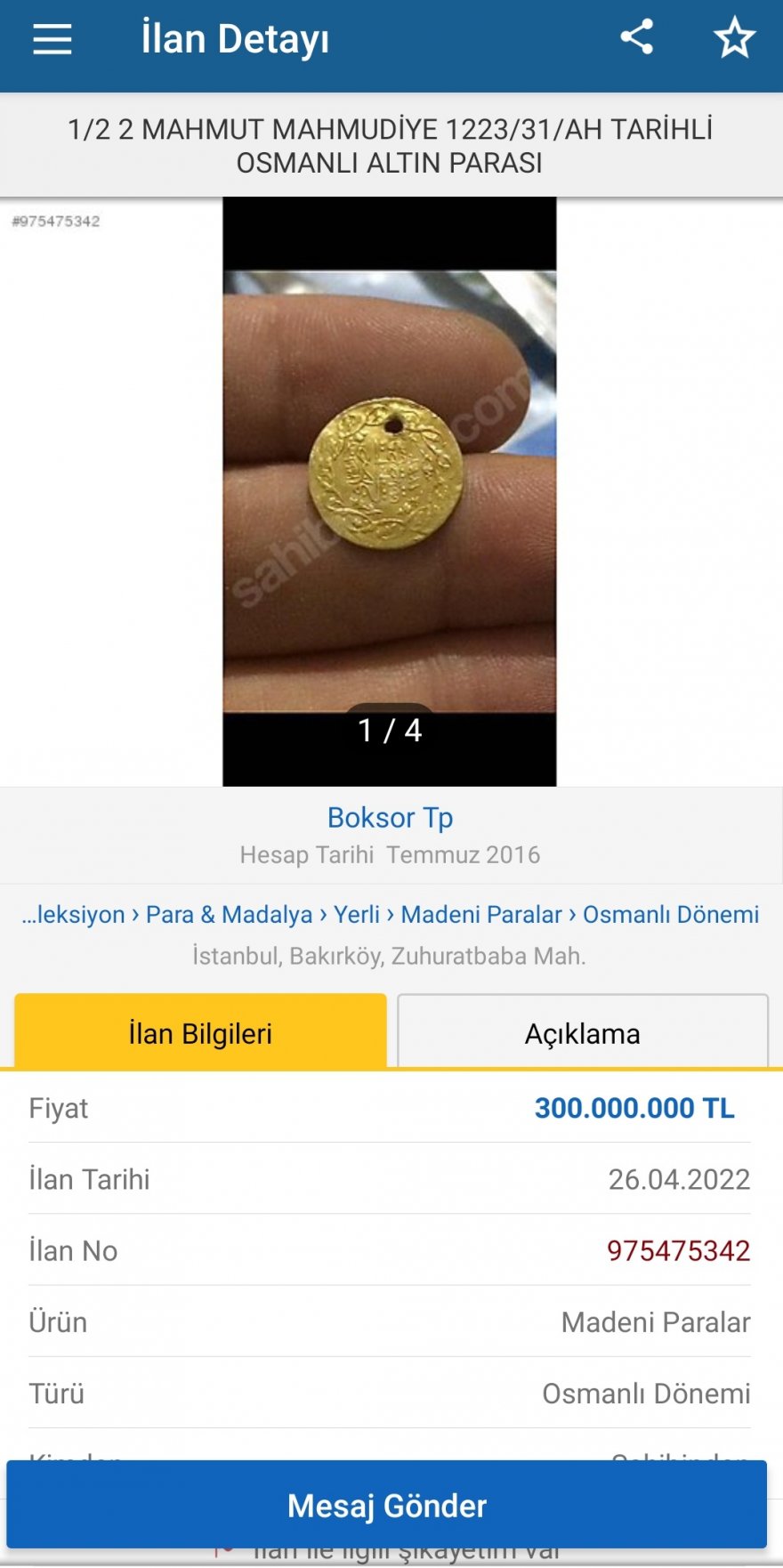Screen dimensions: 783x1568
Task: Open the navigation hamburger menu
Action: (51, 39)
